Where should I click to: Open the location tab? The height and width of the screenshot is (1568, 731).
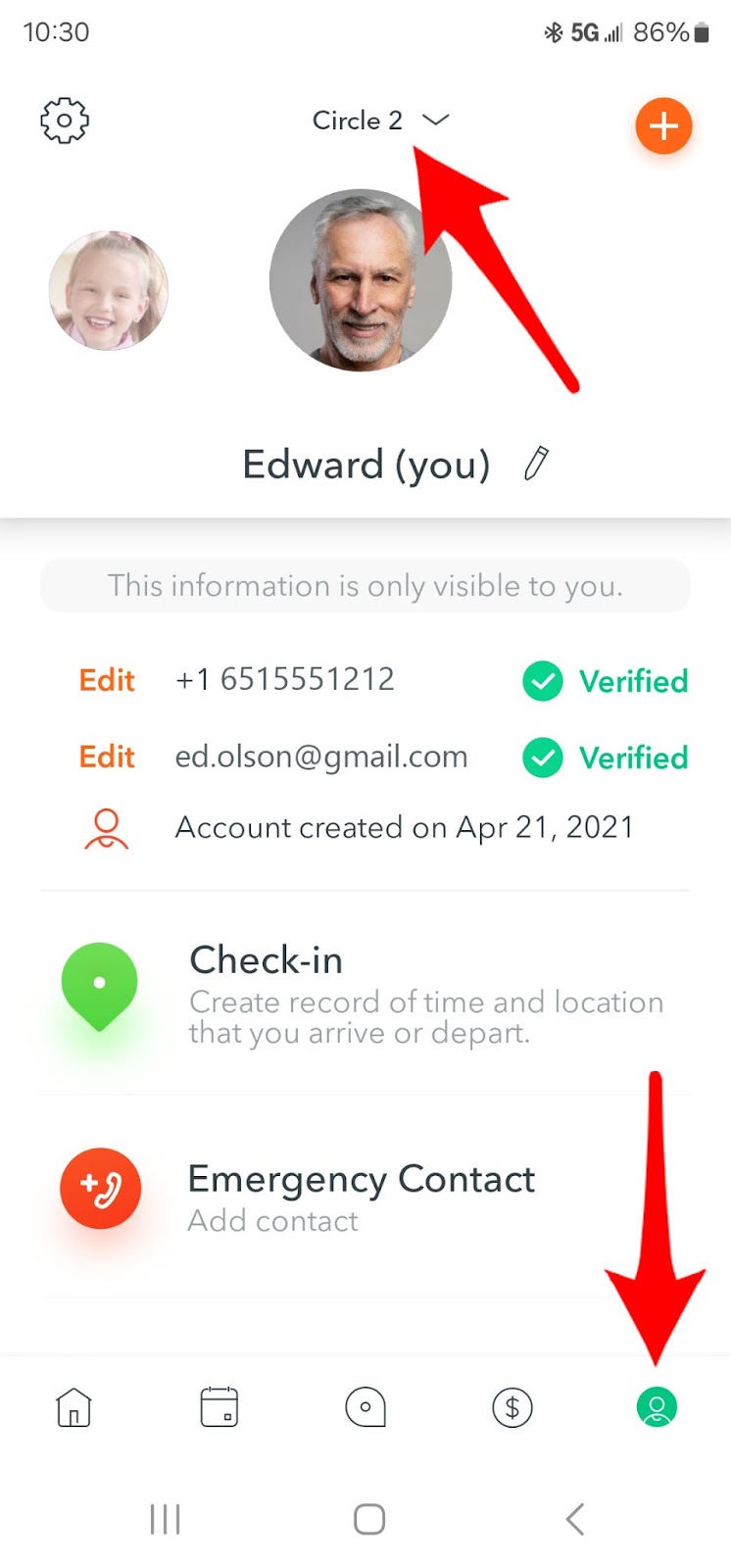tap(365, 1407)
